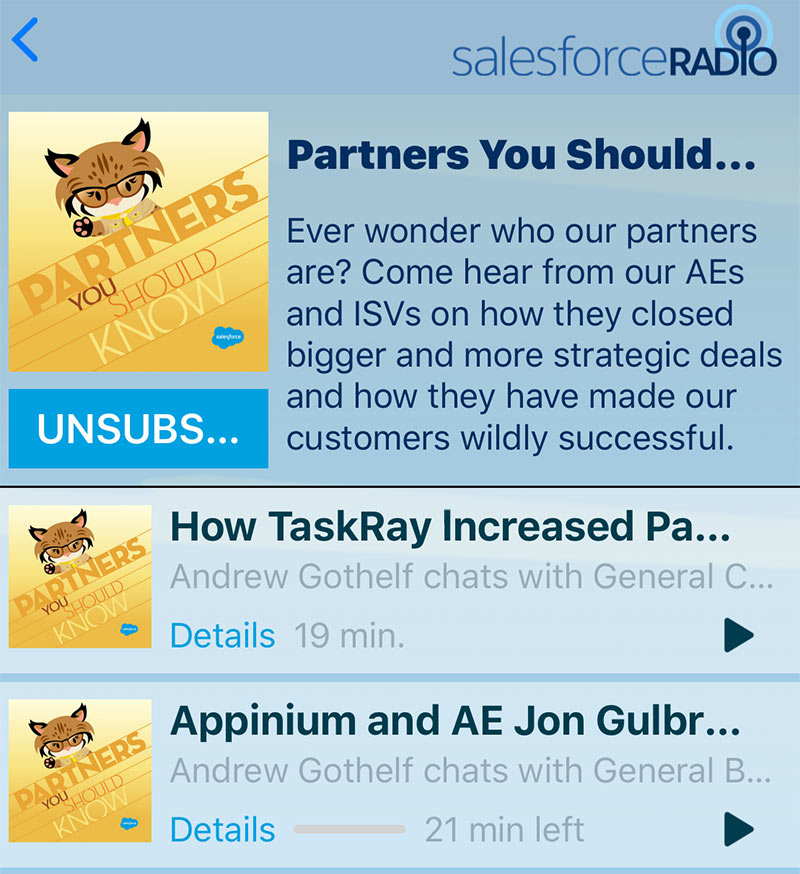Play the Appinium episode
Image resolution: width=800 pixels, height=874 pixels.
coord(738,828)
